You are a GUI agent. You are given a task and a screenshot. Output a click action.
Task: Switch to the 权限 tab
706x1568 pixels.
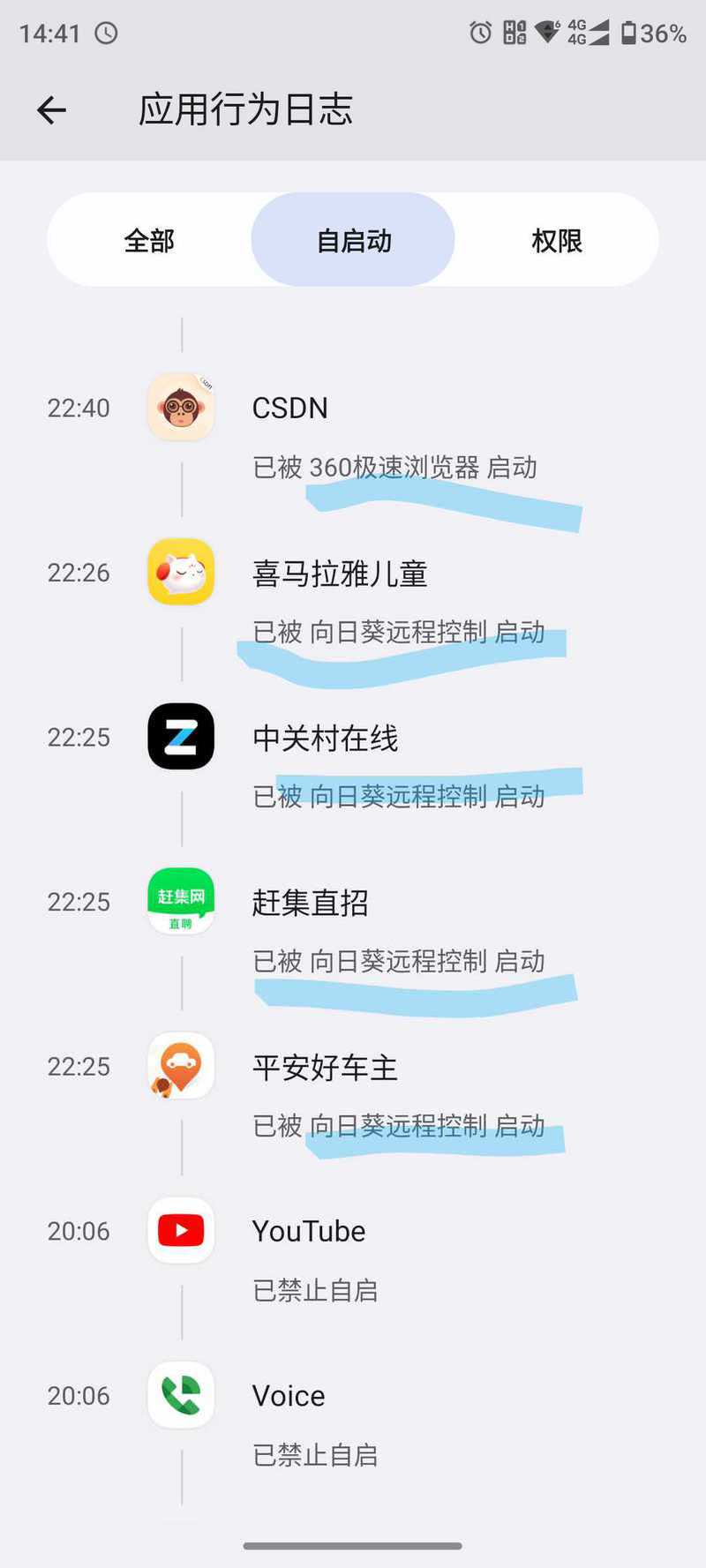tap(557, 240)
